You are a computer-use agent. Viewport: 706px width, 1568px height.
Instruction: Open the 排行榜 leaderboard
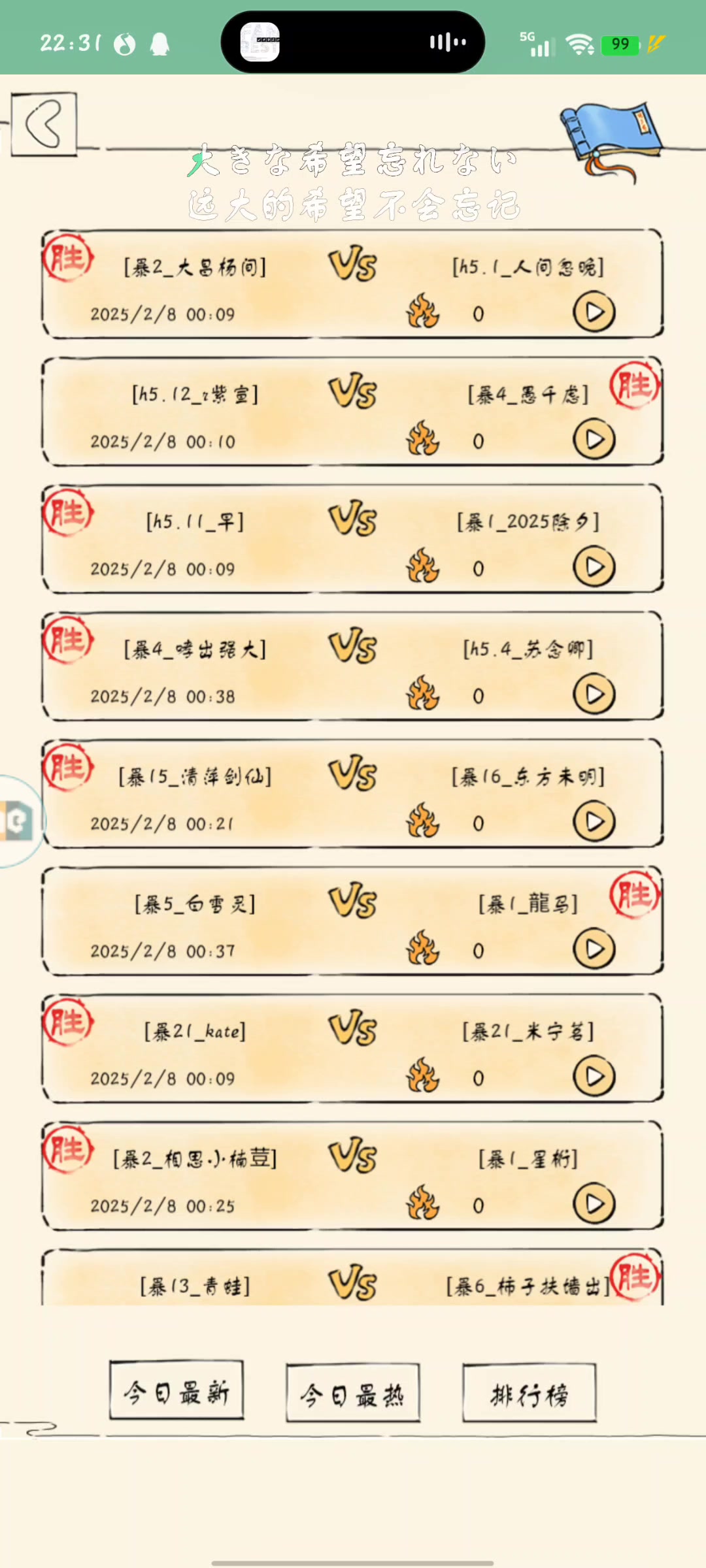coord(529,1395)
